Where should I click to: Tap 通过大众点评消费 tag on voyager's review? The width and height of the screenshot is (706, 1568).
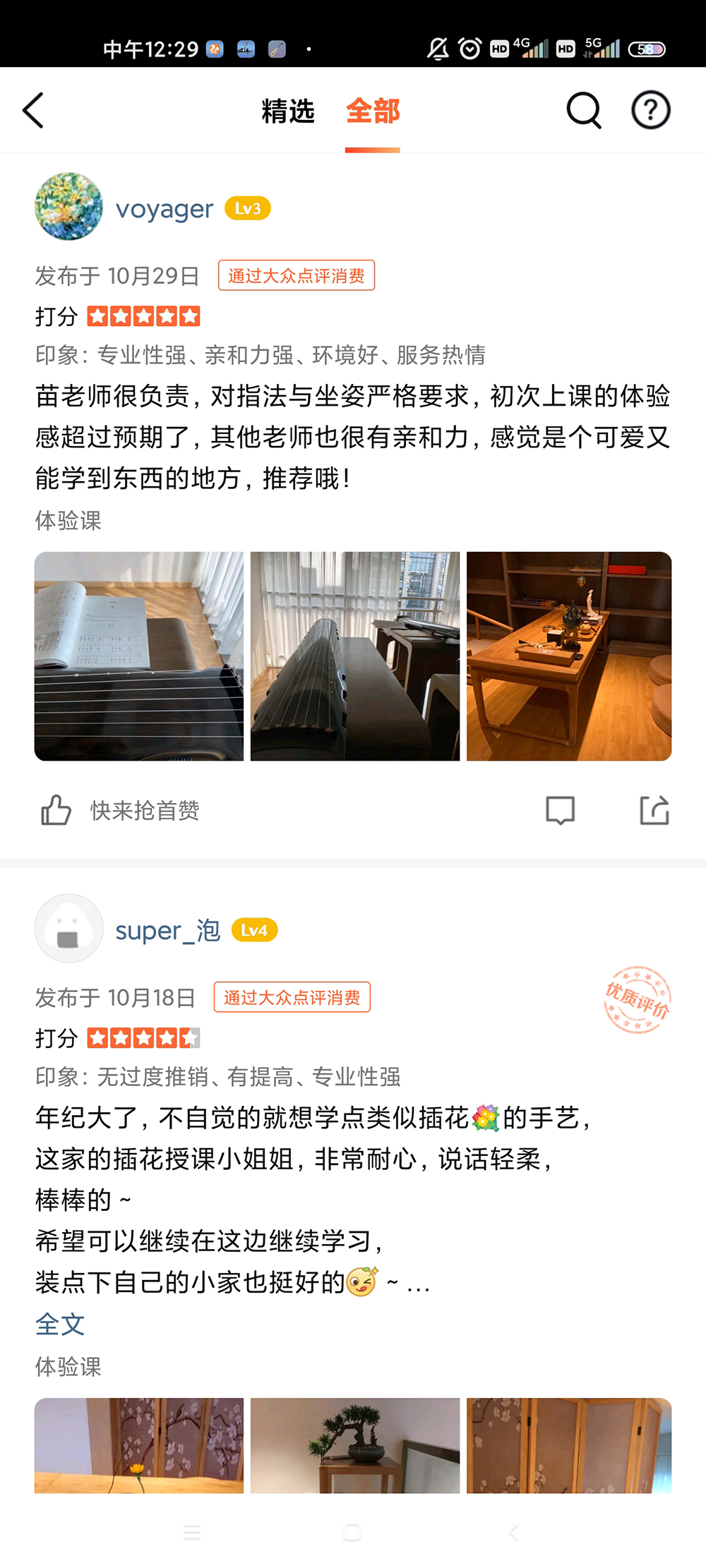(x=296, y=277)
